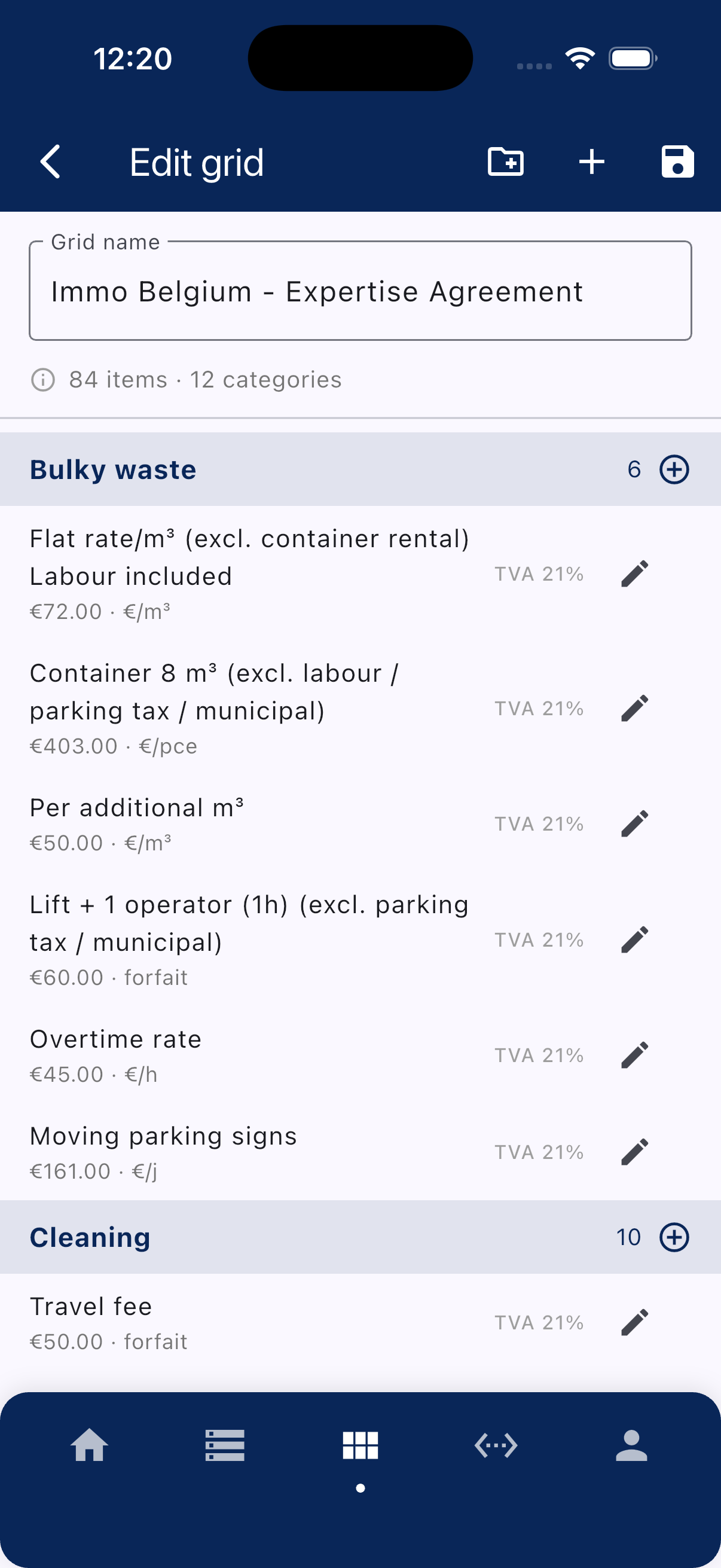Viewport: 721px width, 1568px height.
Task: Edit the Flat rate/m³ item
Action: coord(634,574)
